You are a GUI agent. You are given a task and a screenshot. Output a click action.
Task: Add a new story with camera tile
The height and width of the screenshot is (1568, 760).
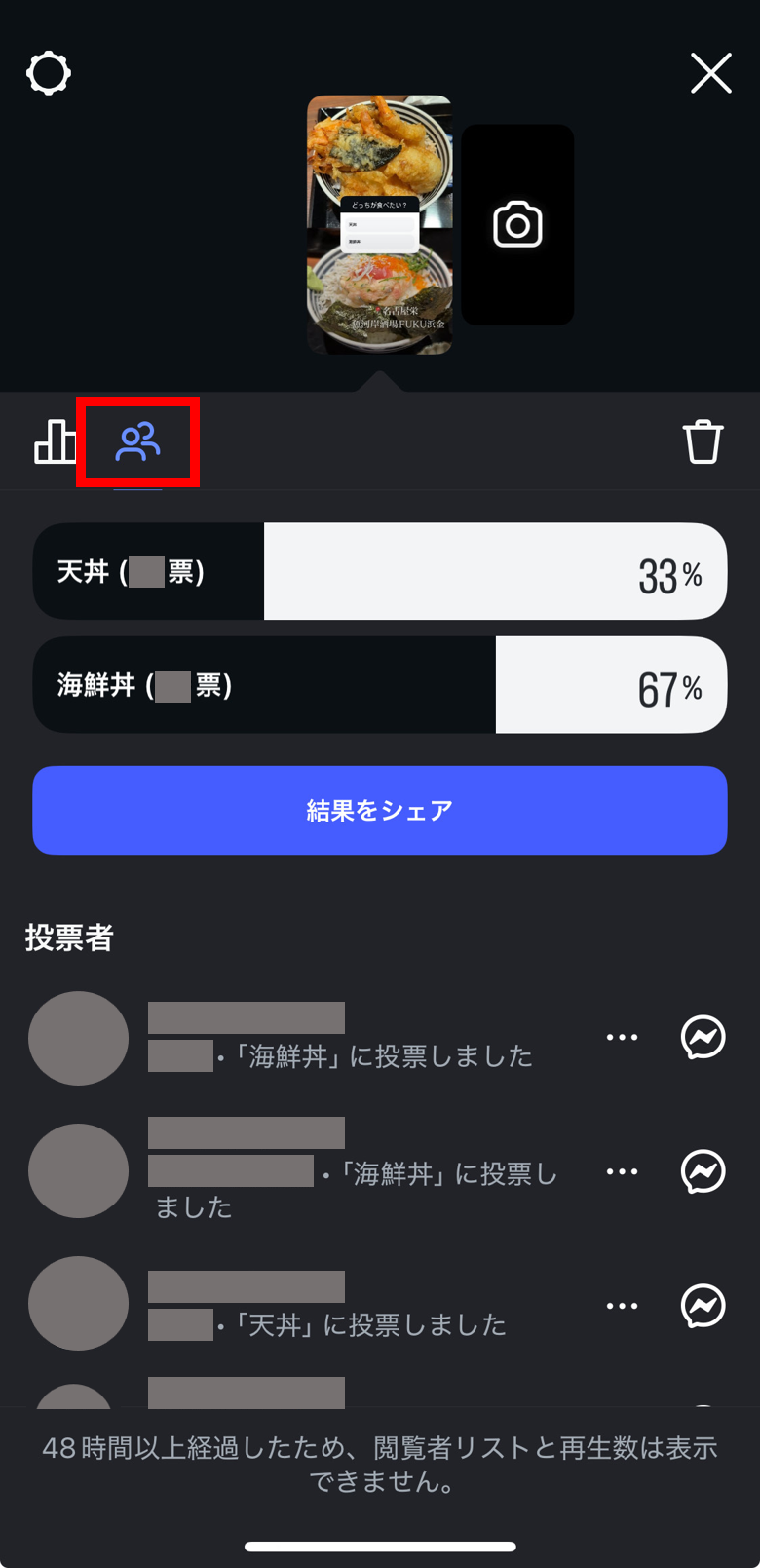(x=517, y=225)
